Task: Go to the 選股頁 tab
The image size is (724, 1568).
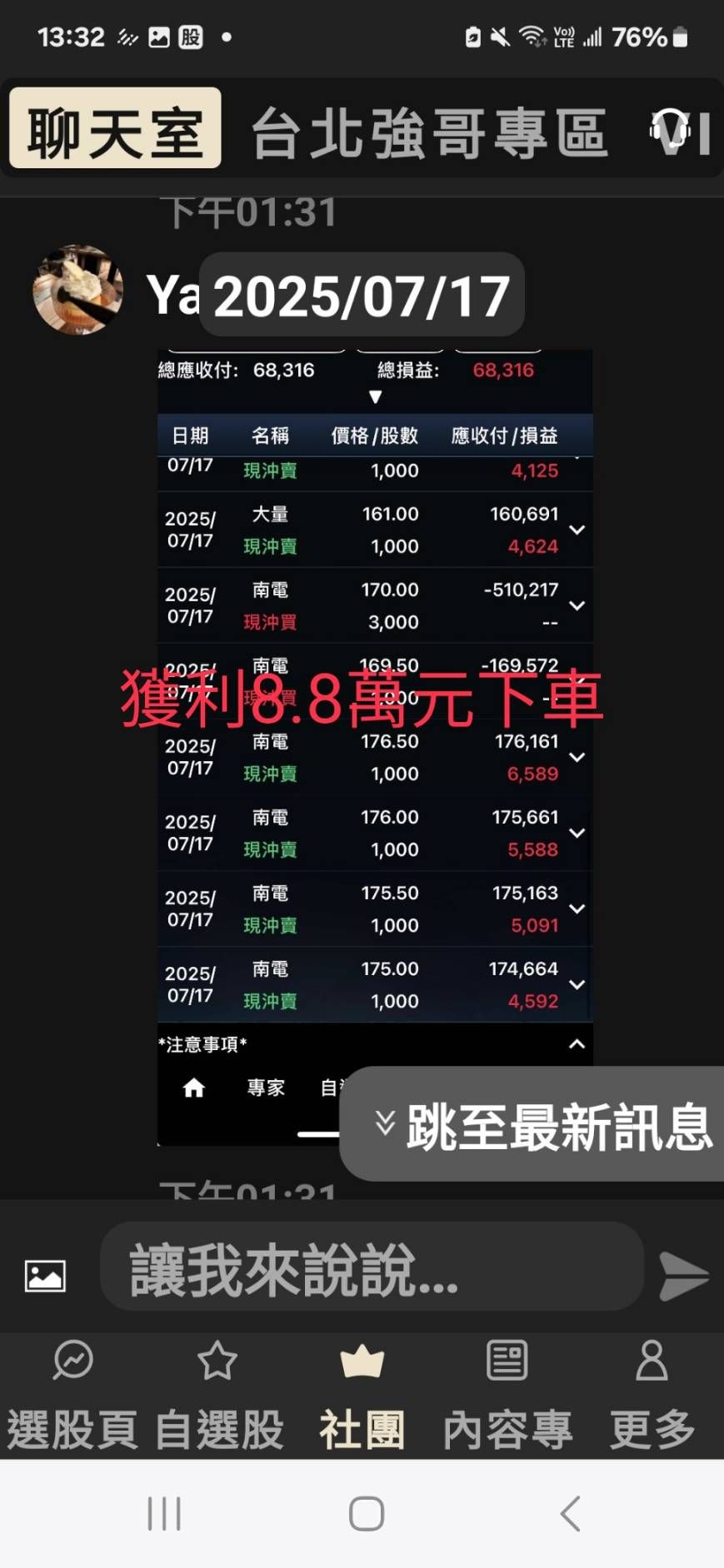Action: point(72,1395)
